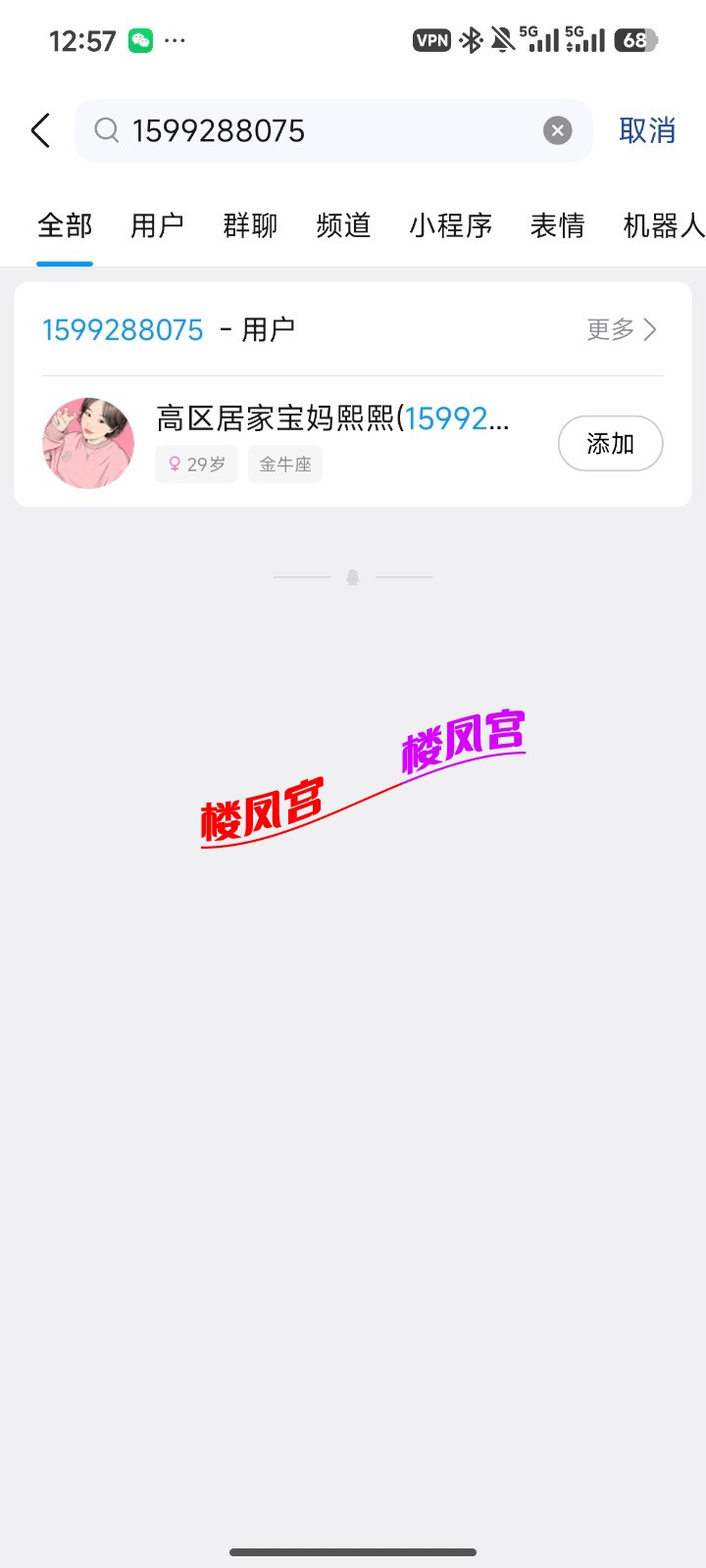Viewport: 706px width, 1568px height.
Task: Cancel the search with 取消
Action: [647, 130]
